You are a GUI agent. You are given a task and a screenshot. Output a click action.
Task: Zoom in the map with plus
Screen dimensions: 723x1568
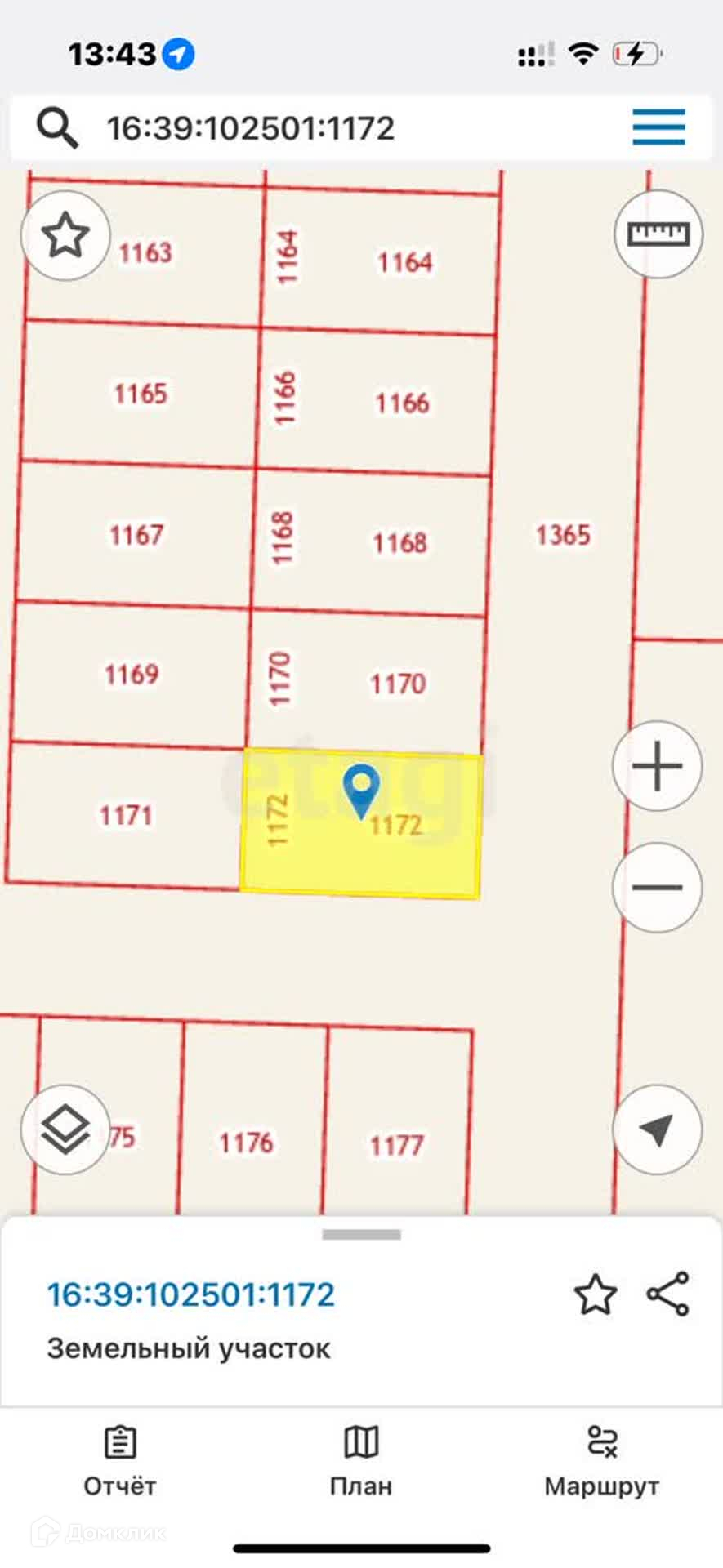[x=658, y=766]
